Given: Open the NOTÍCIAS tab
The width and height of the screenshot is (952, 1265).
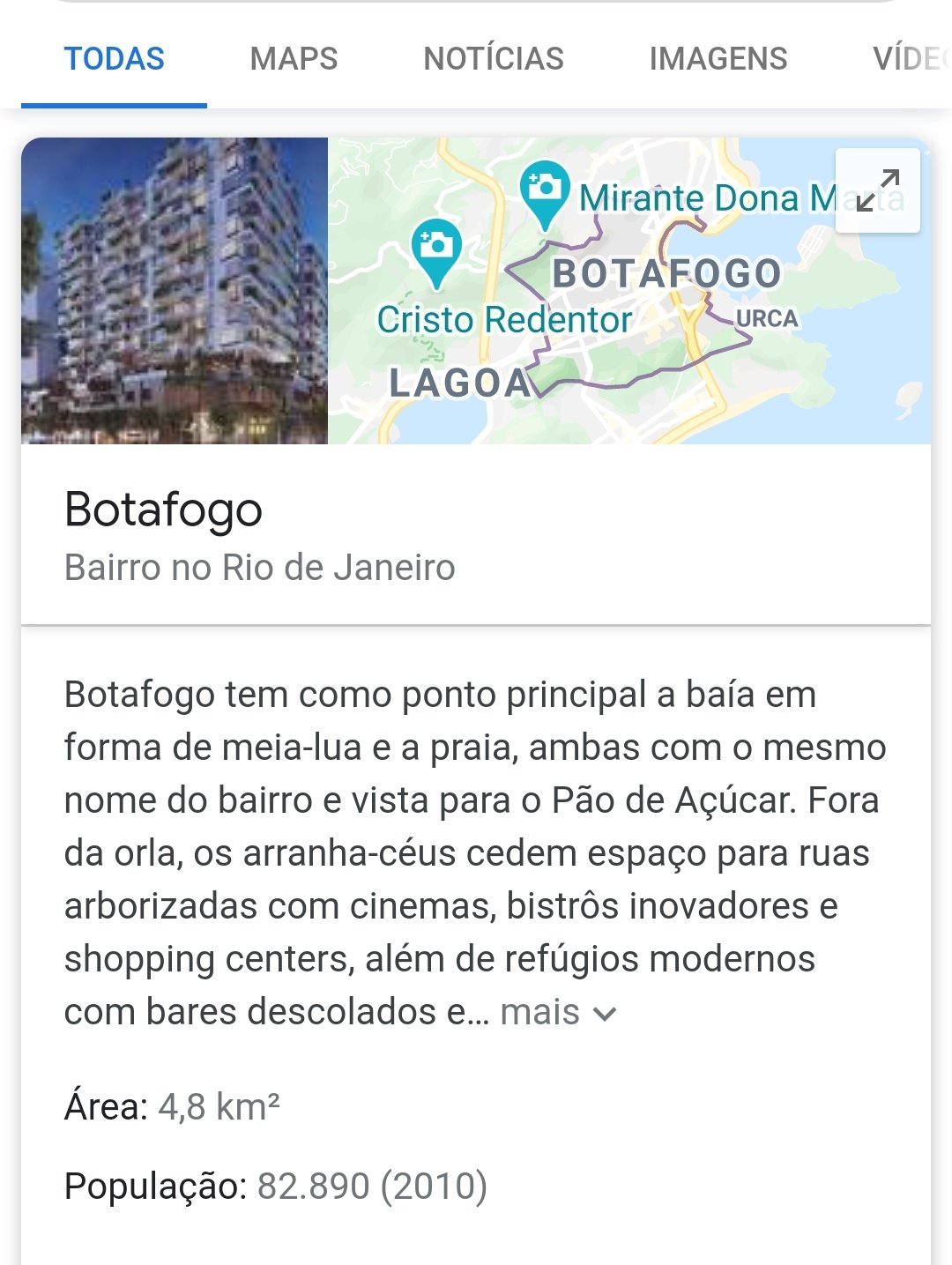Looking at the screenshot, I should (494, 59).
